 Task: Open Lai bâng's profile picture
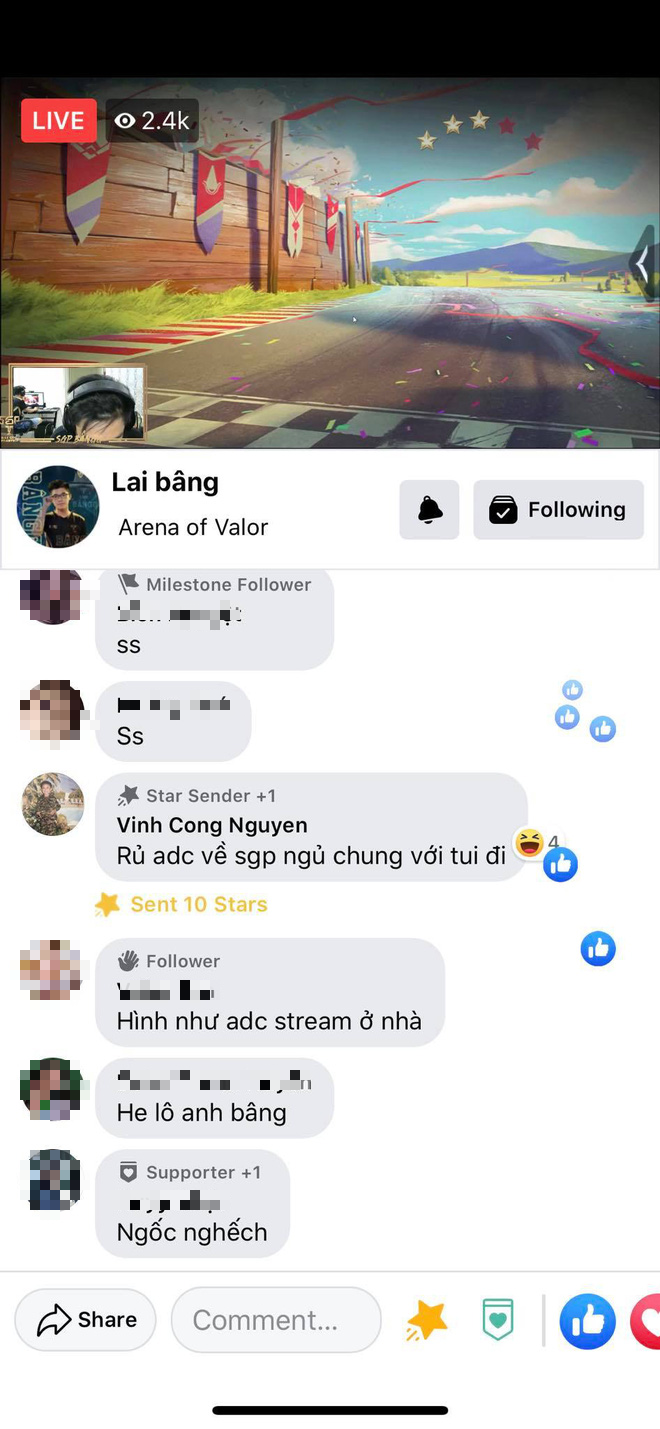[x=58, y=507]
